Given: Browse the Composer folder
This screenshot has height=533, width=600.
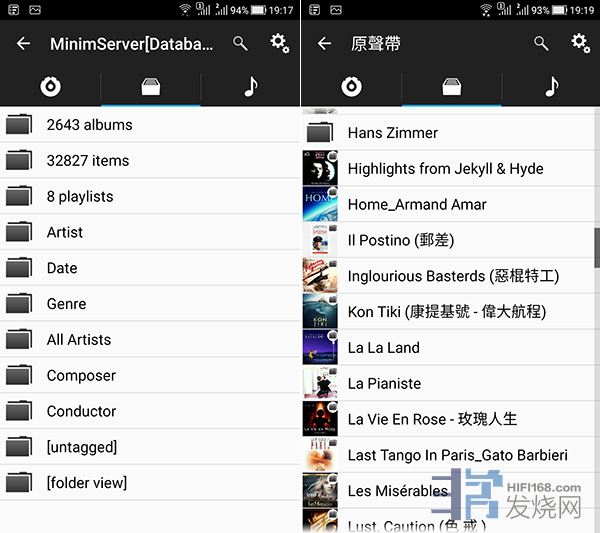Looking at the screenshot, I should click(x=81, y=376).
